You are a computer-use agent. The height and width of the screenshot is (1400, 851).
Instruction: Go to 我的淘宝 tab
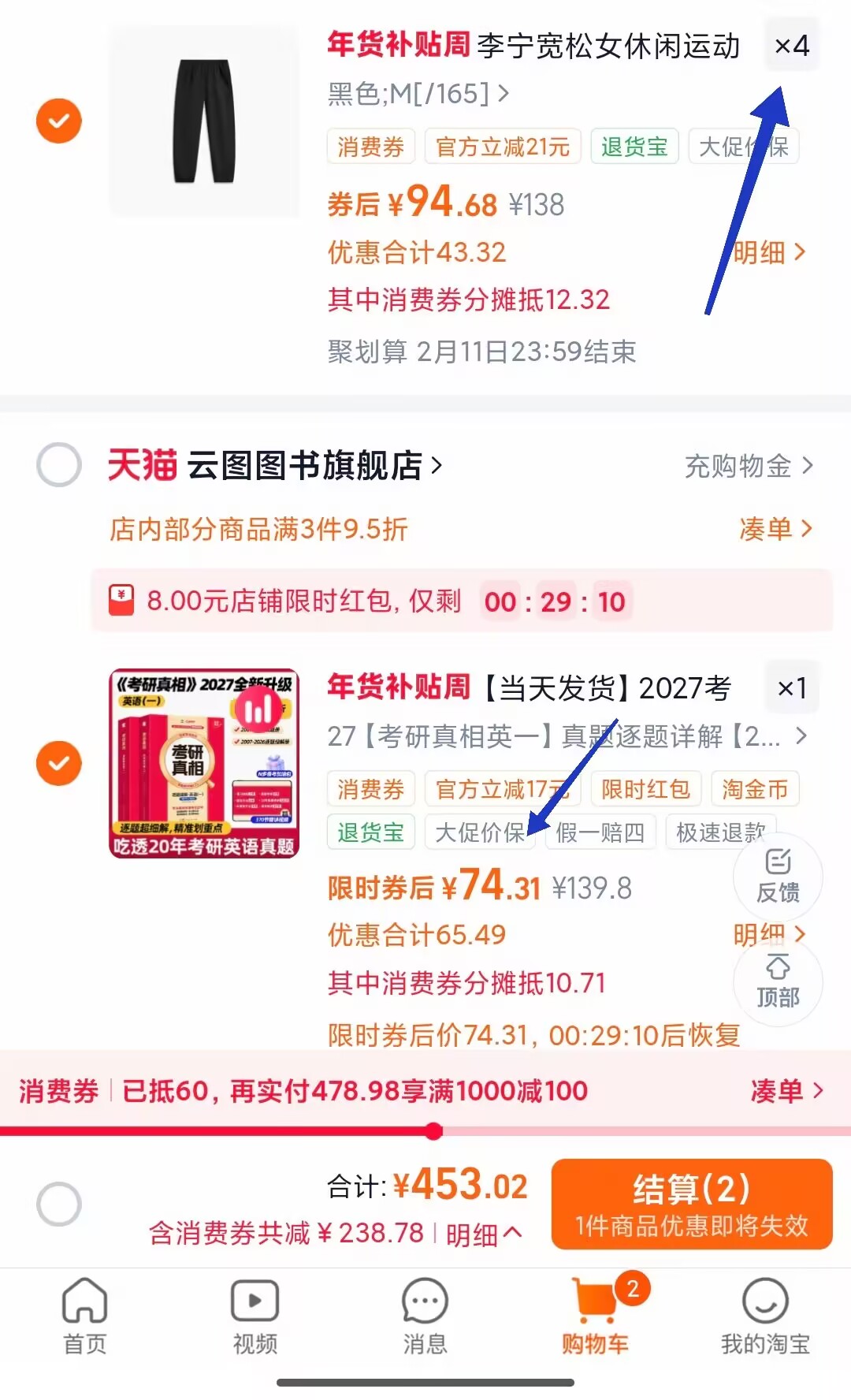(x=765, y=1315)
